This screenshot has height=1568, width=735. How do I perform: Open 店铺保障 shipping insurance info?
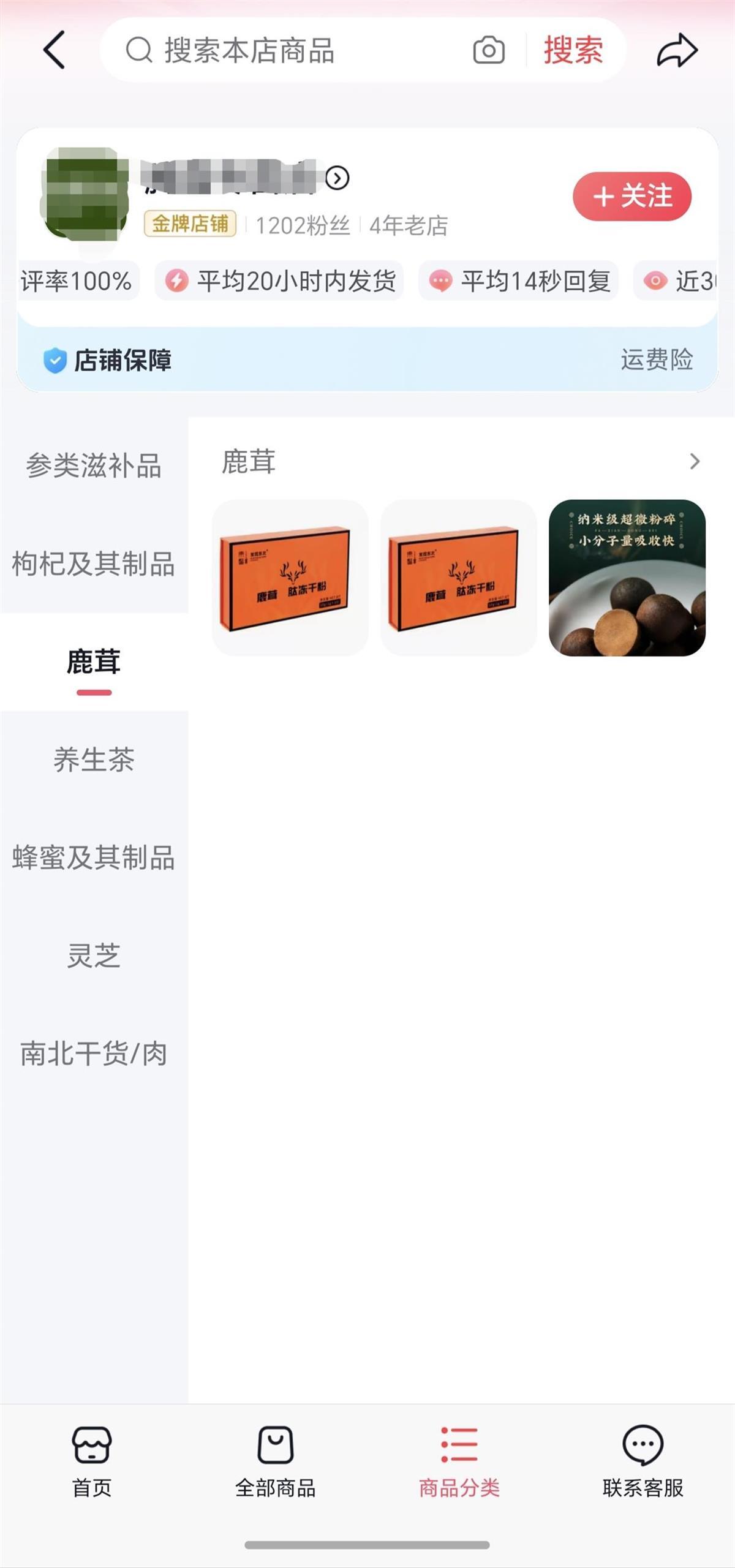point(367,360)
